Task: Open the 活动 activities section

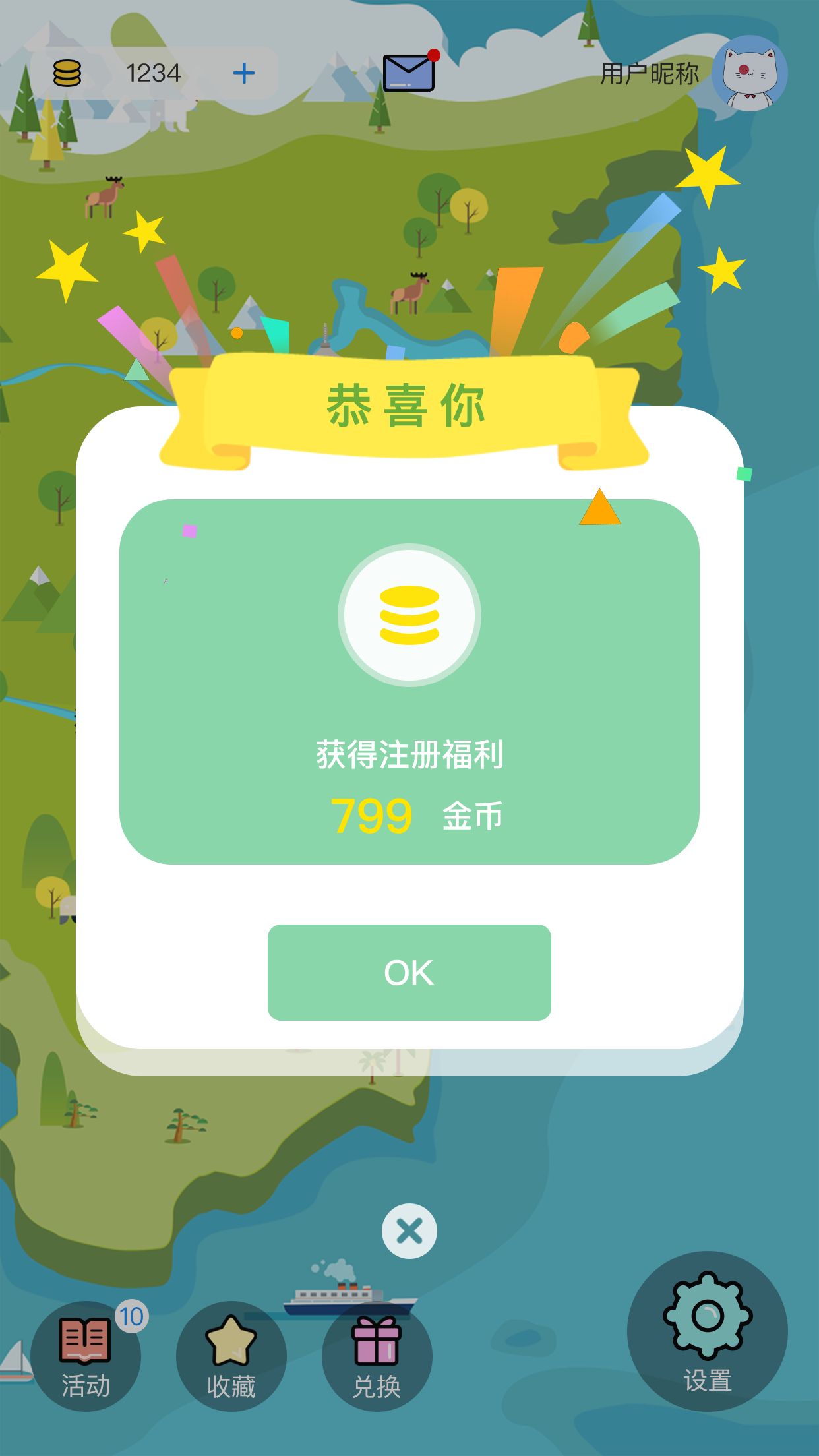Action: 86,1356
